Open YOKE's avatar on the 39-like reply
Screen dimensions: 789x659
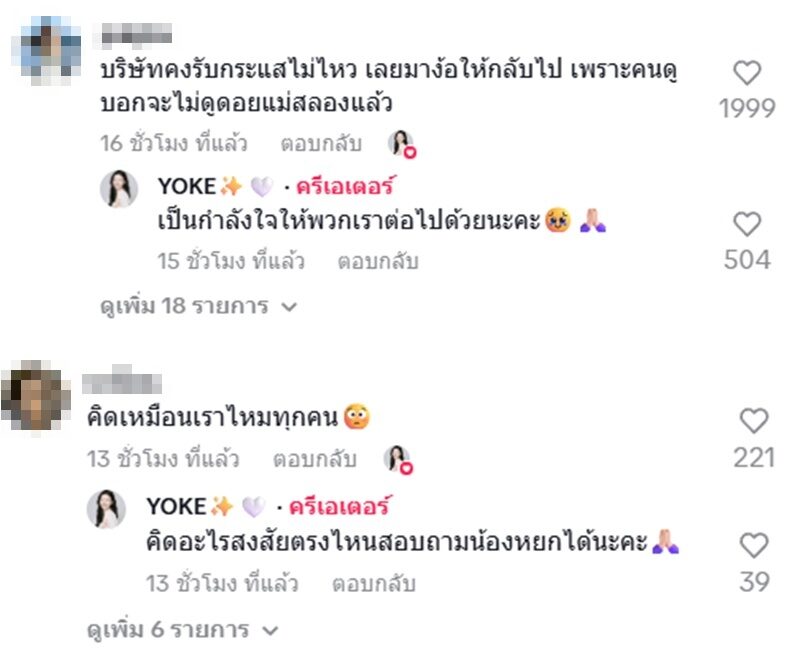click(x=107, y=509)
